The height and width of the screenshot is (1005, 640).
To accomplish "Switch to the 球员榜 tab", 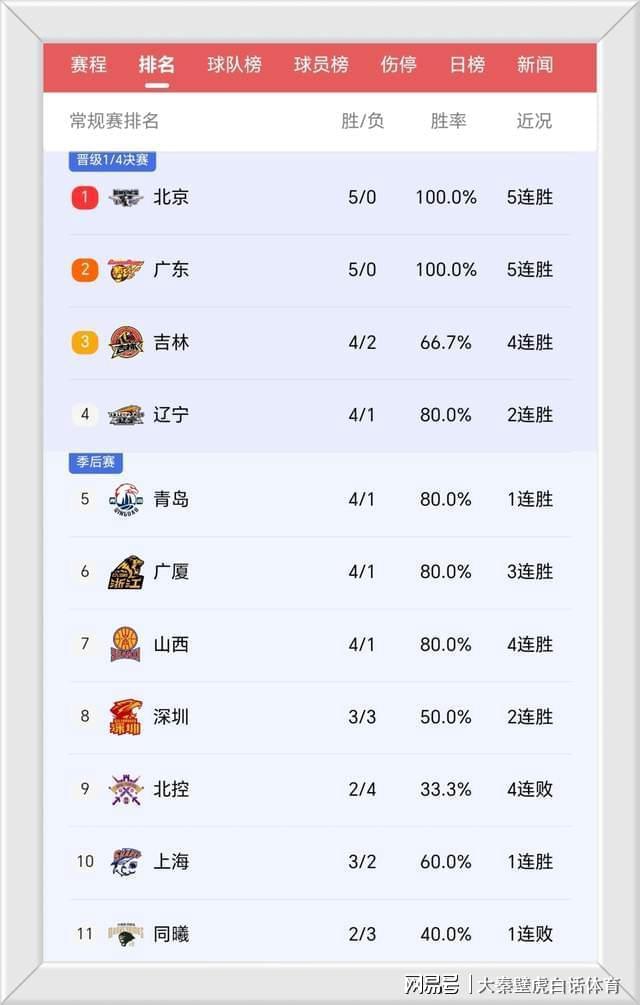I will pyautogui.click(x=321, y=65).
